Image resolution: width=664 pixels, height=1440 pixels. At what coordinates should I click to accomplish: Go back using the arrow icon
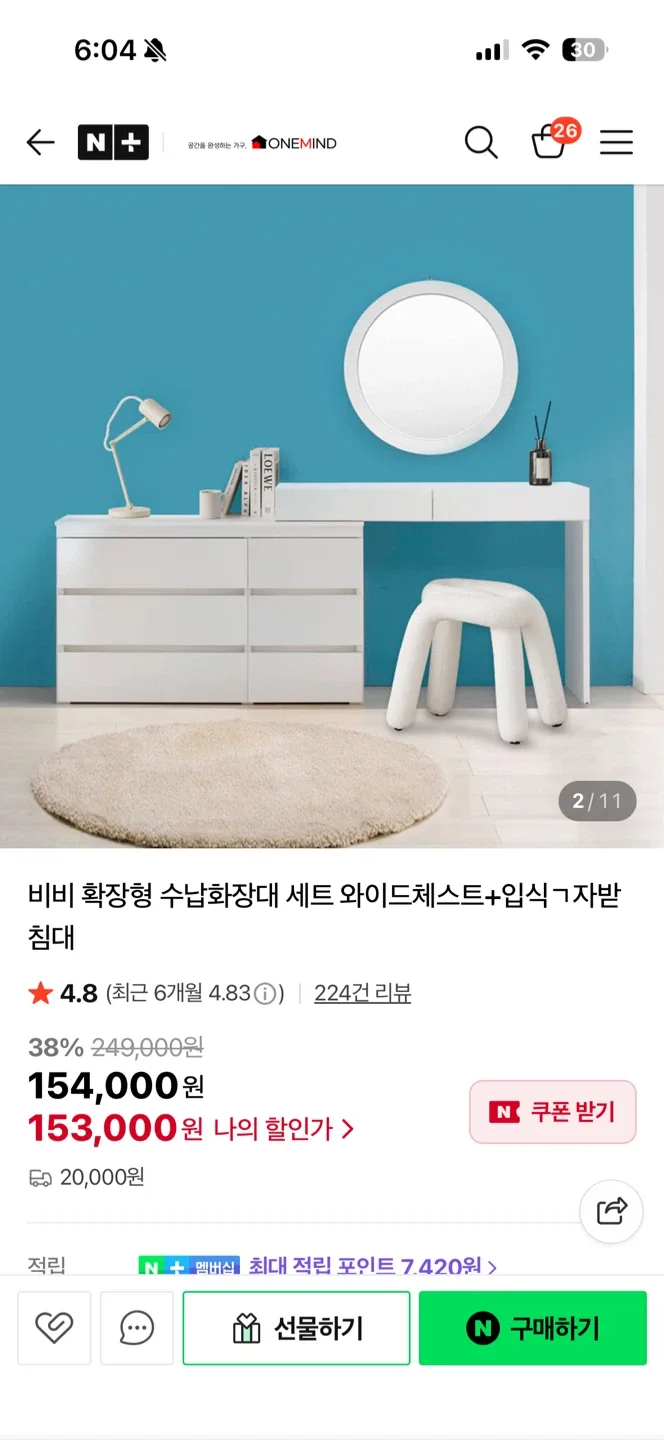tap(40, 143)
